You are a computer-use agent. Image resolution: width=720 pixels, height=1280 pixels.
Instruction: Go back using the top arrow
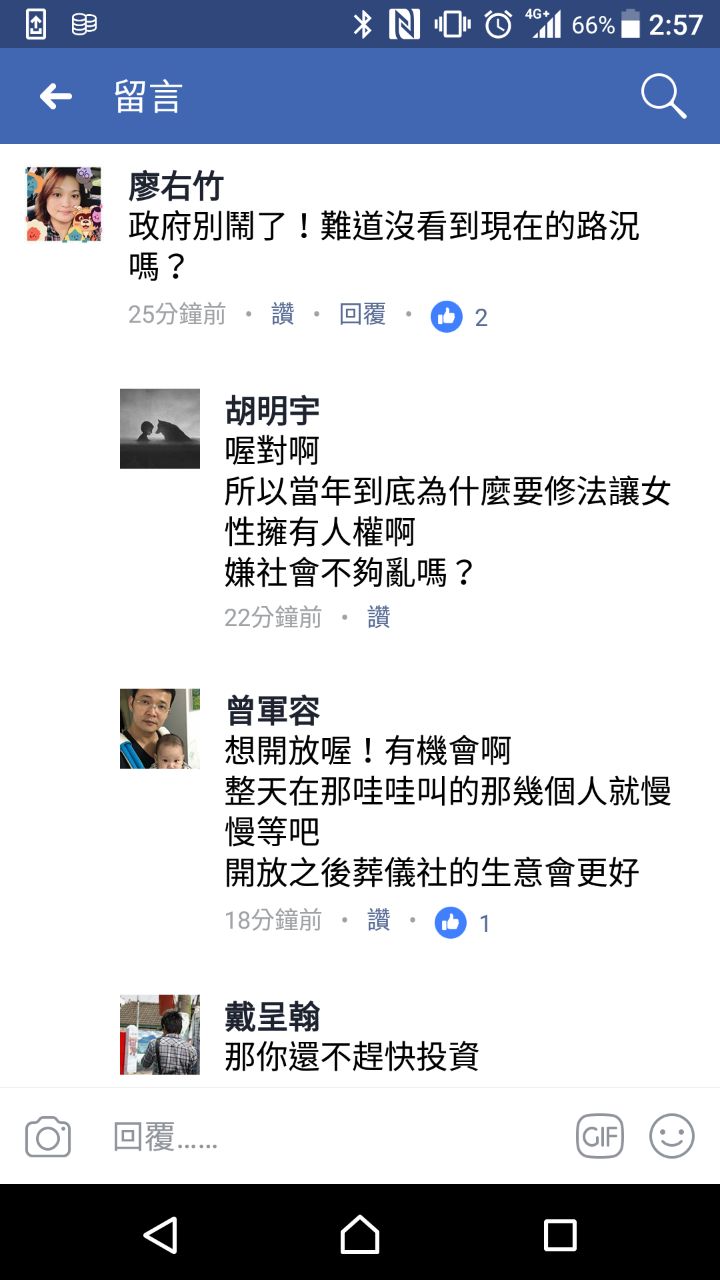click(x=56, y=97)
